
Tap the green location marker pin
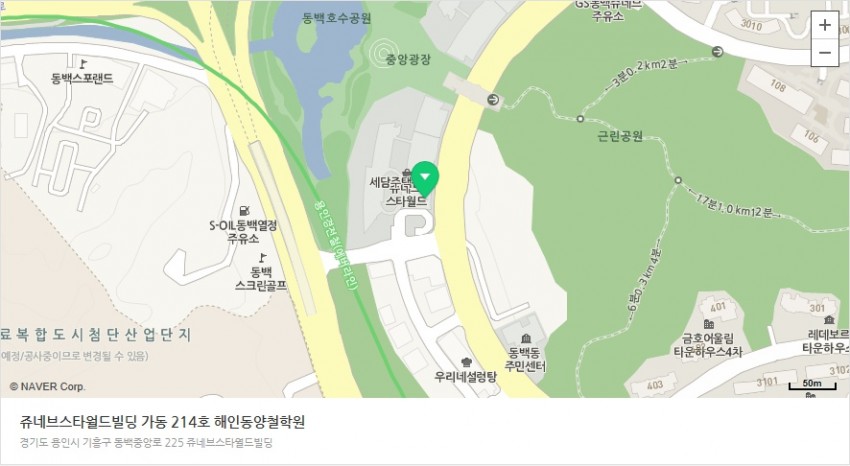(x=426, y=178)
